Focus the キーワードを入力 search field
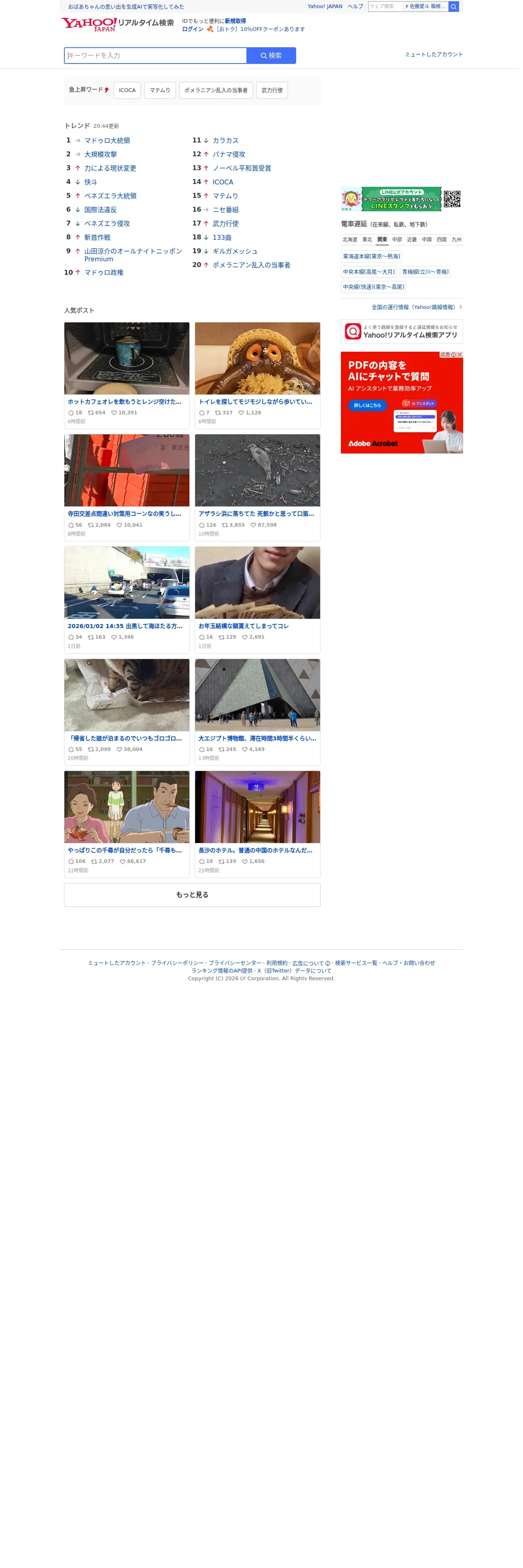 [156, 56]
